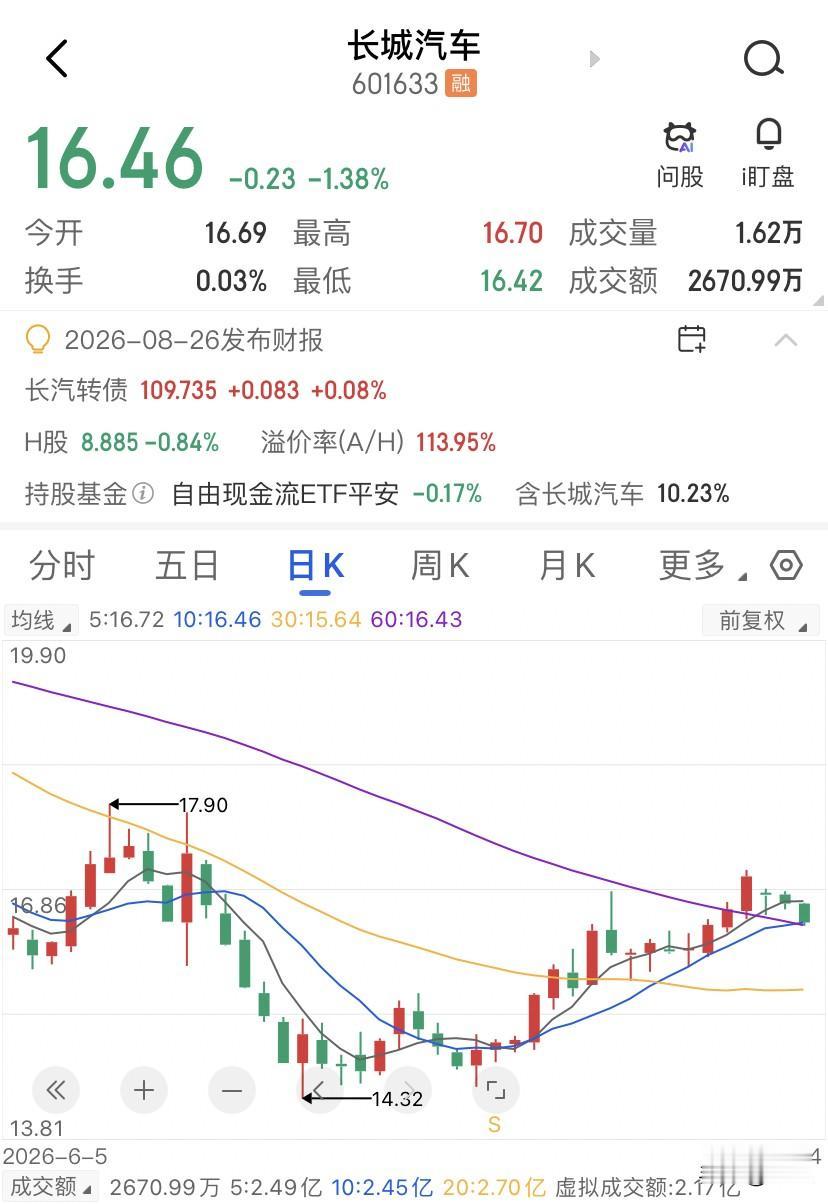828x1204 pixels.
Task: Change the 前复权 adjustment mode
Action: pos(761,620)
